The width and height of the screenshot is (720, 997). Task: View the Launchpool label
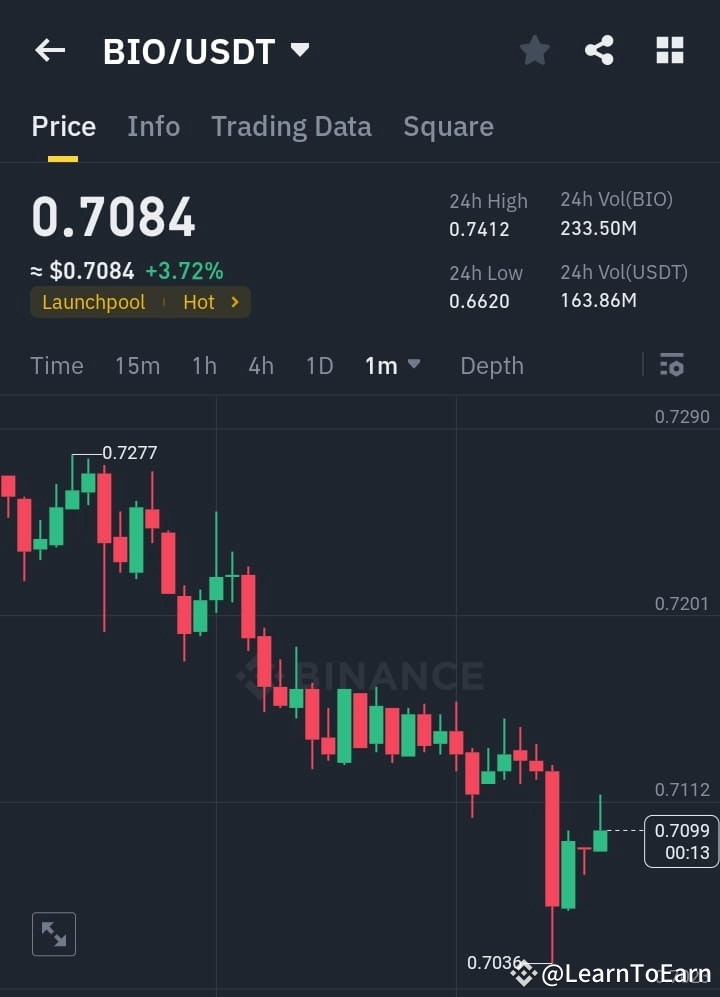coord(93,302)
